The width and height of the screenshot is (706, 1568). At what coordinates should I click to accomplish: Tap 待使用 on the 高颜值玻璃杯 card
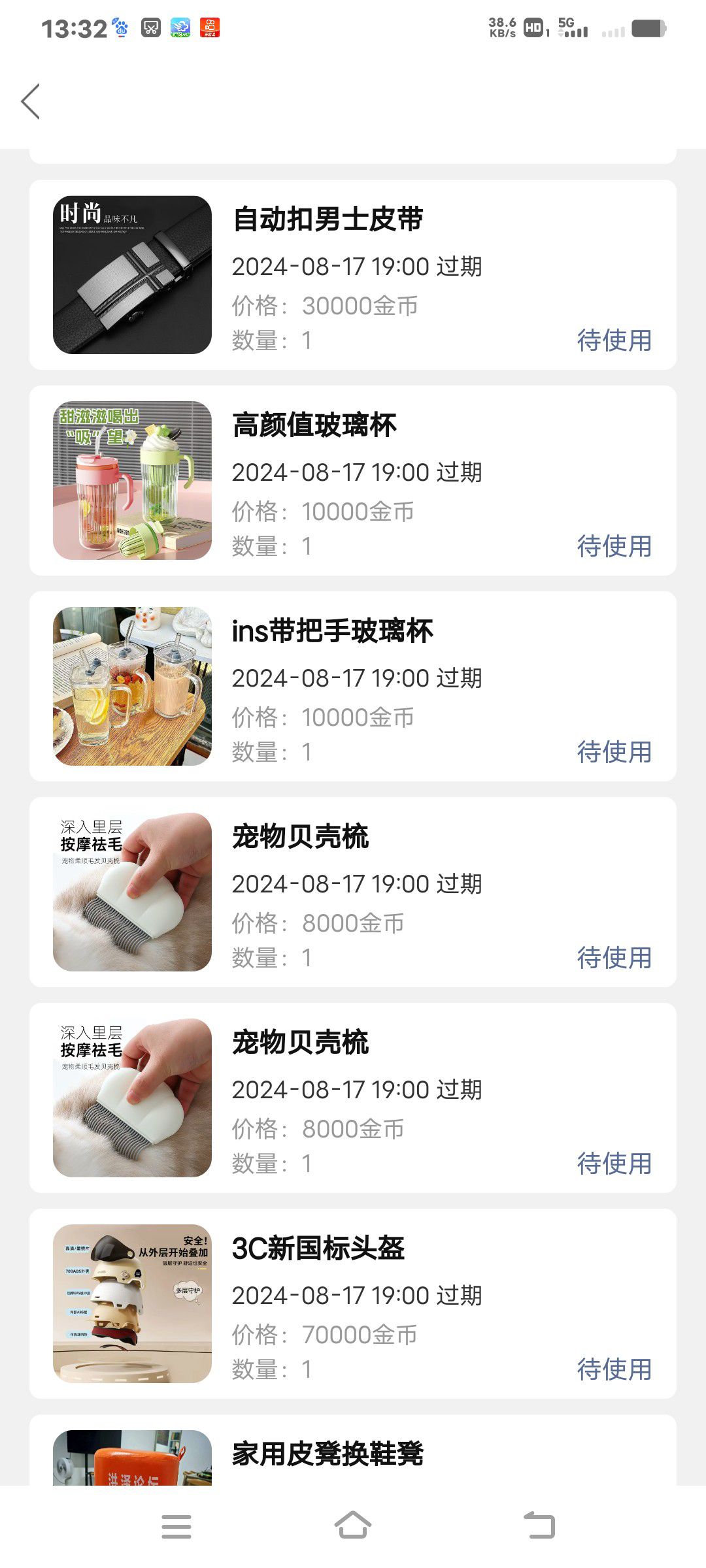(614, 546)
